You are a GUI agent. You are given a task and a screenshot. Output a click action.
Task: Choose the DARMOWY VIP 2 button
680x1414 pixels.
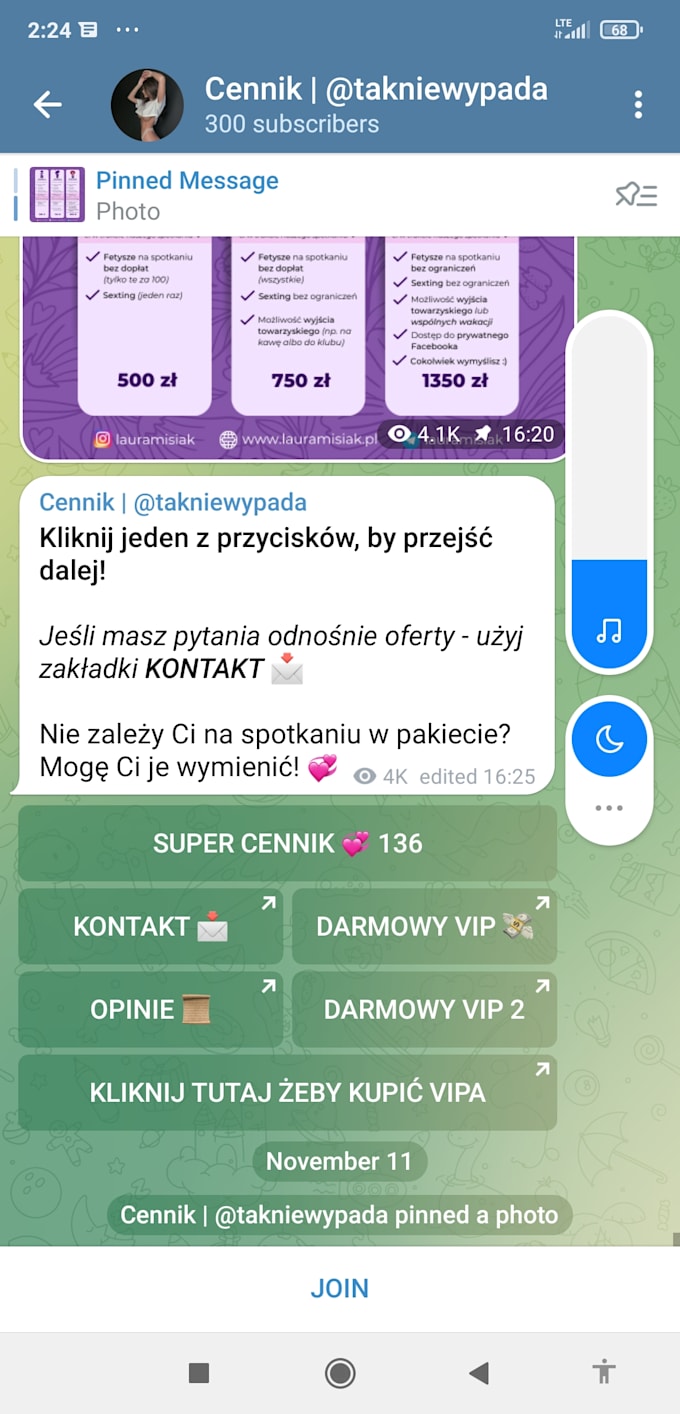coord(424,1009)
